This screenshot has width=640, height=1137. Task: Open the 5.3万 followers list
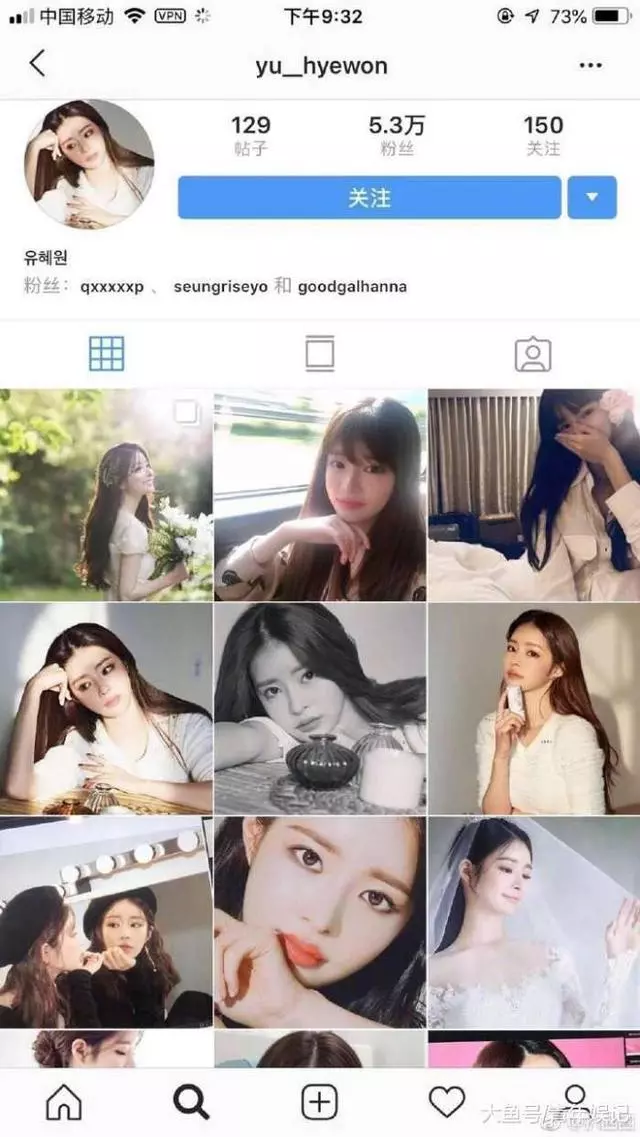coord(397,135)
